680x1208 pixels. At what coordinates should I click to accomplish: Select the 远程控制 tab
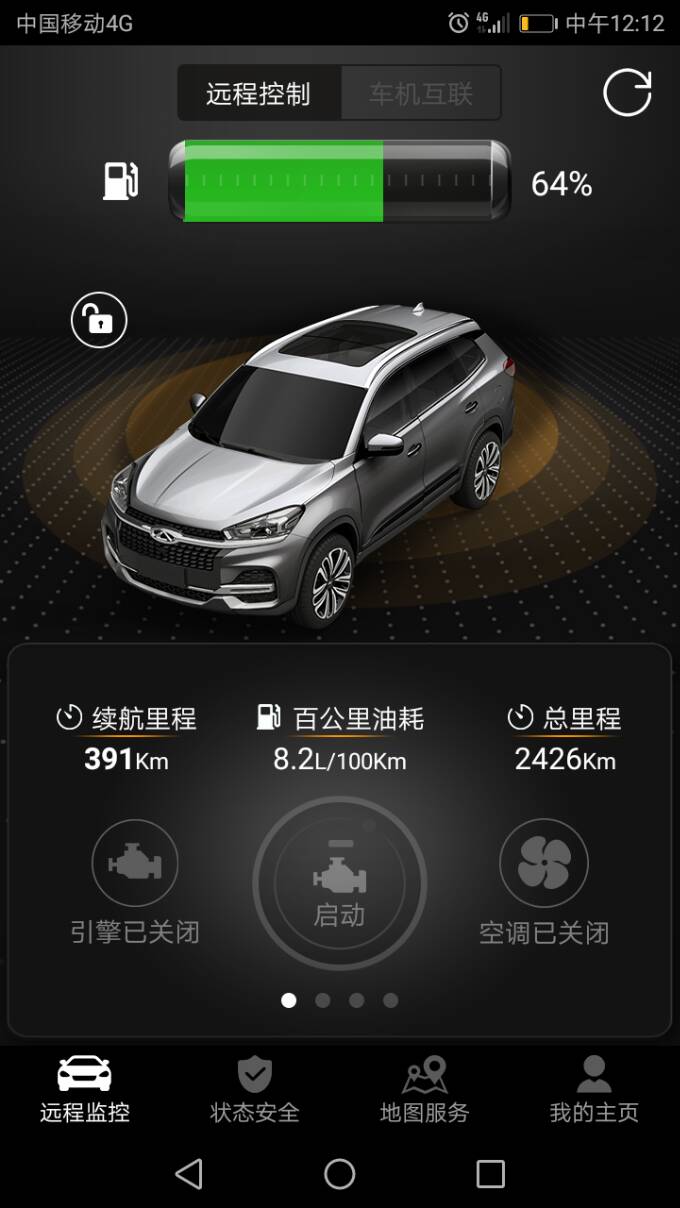[x=259, y=94]
